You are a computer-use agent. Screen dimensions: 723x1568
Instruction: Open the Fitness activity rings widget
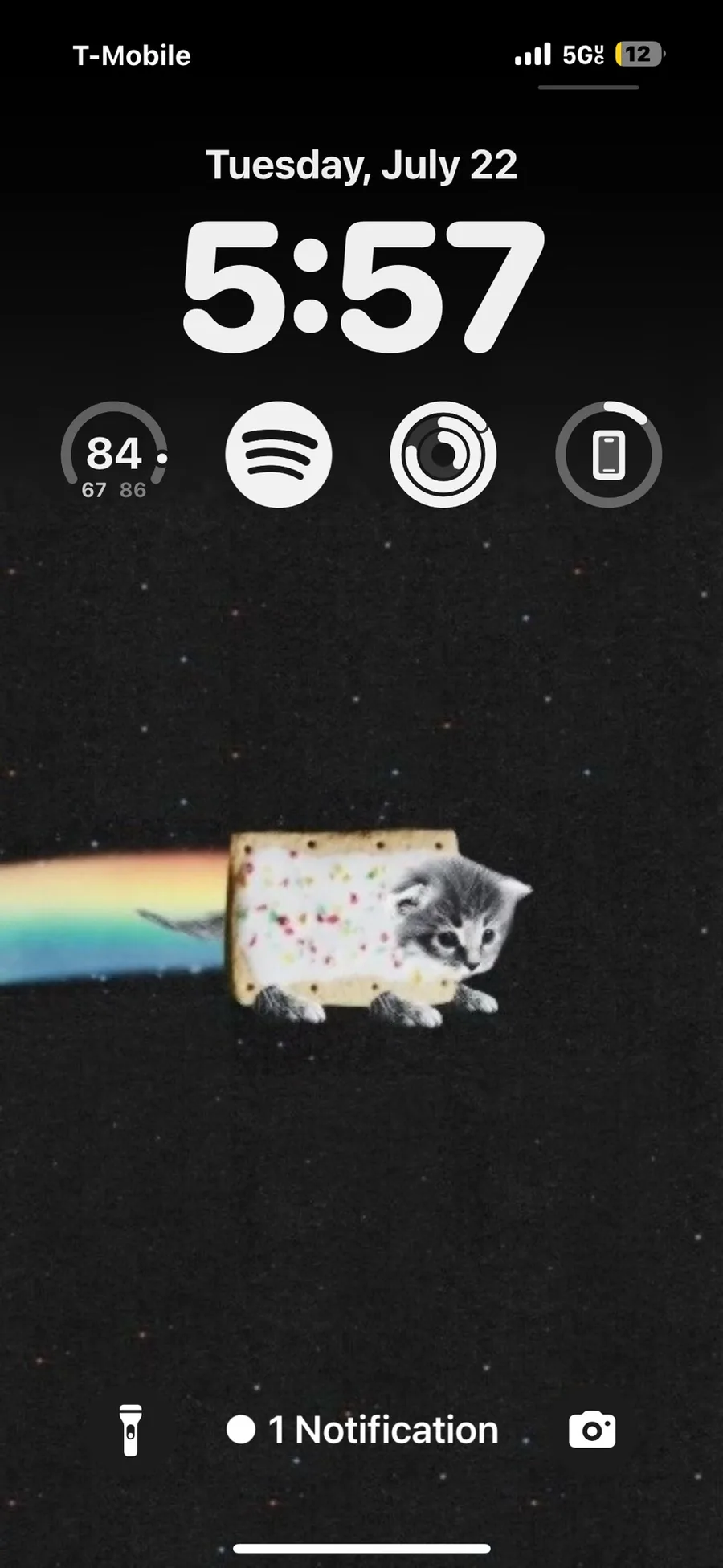coord(443,455)
